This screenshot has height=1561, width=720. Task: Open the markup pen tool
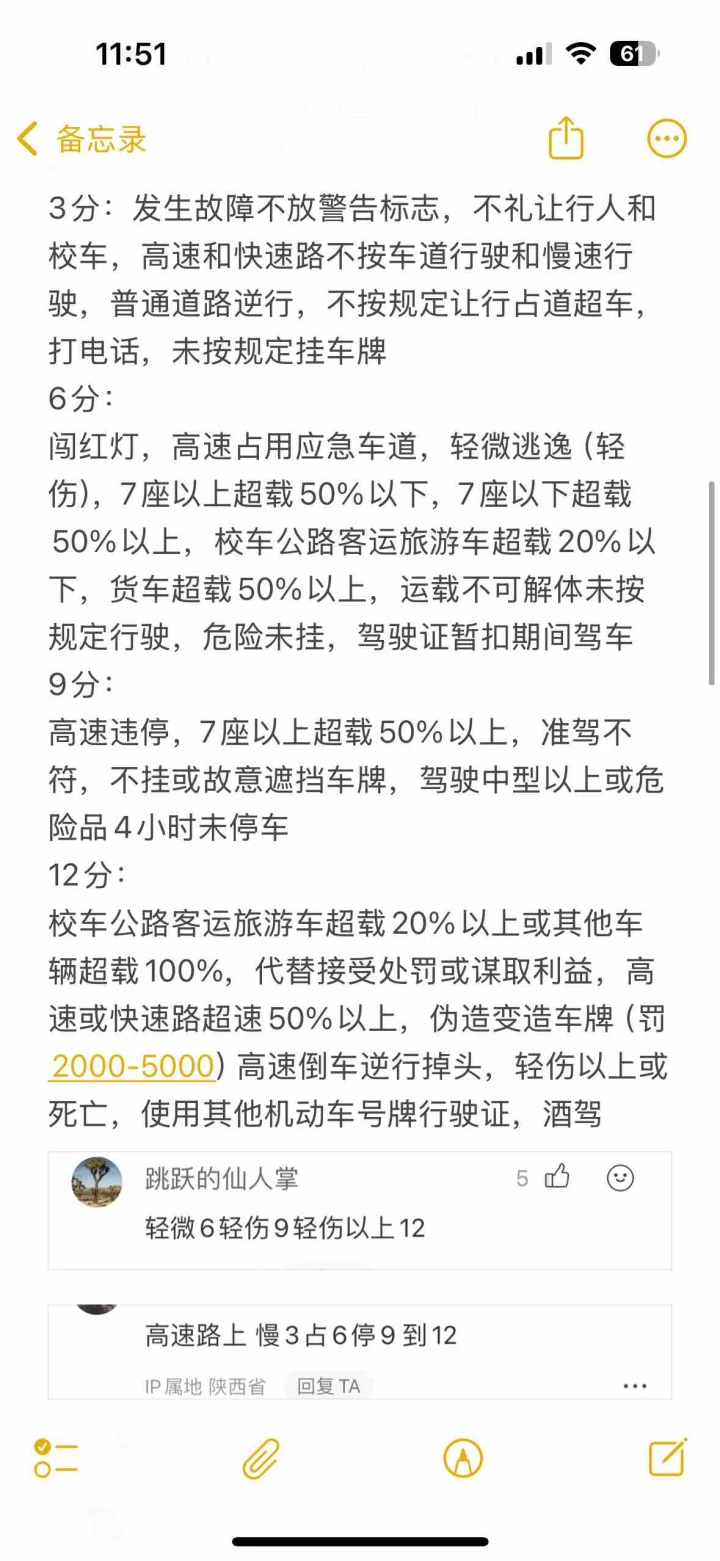pyautogui.click(x=463, y=1459)
